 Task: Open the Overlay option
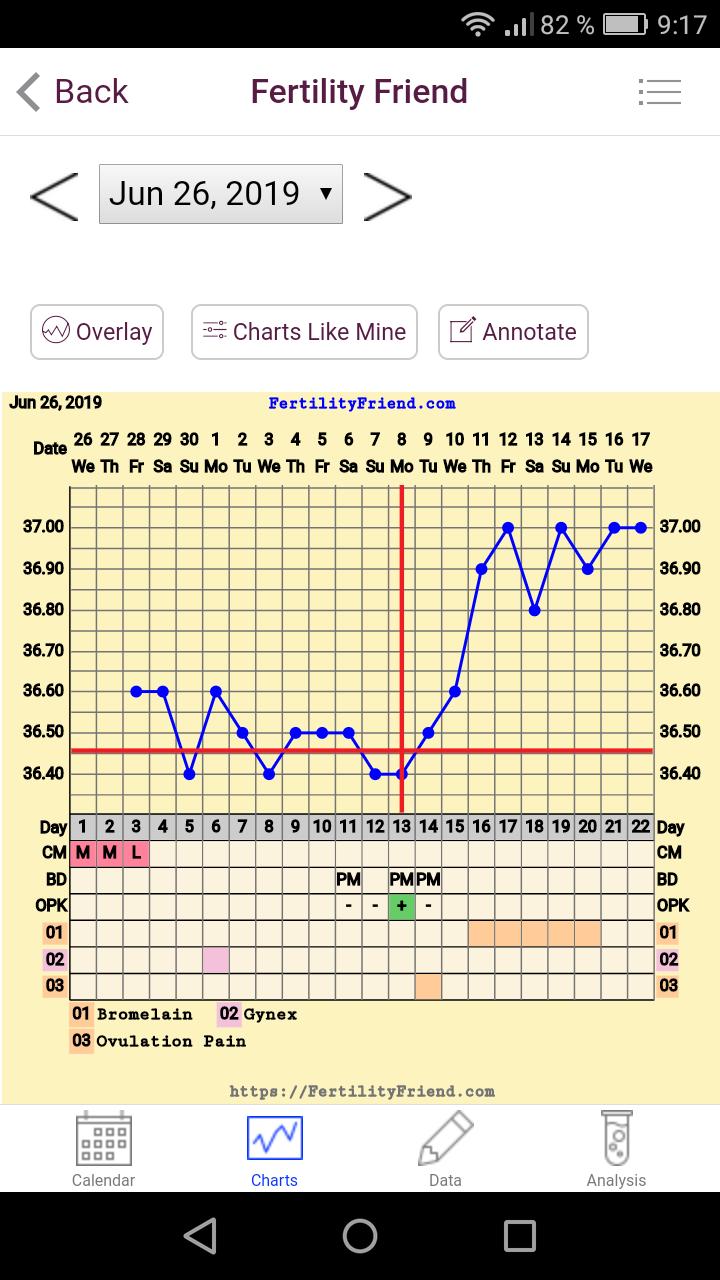click(x=97, y=332)
